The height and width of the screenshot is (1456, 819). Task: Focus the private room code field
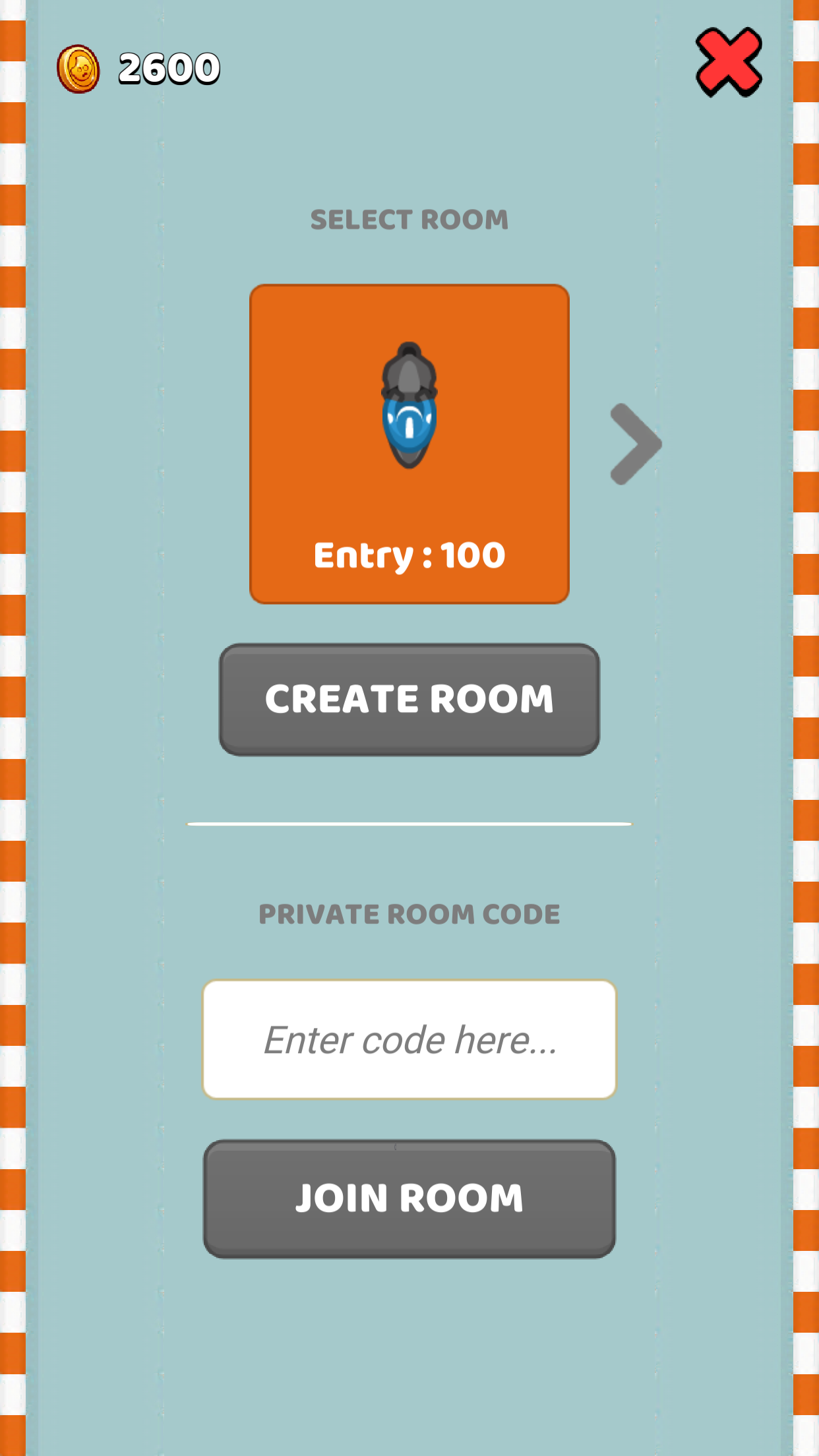[x=409, y=1039]
